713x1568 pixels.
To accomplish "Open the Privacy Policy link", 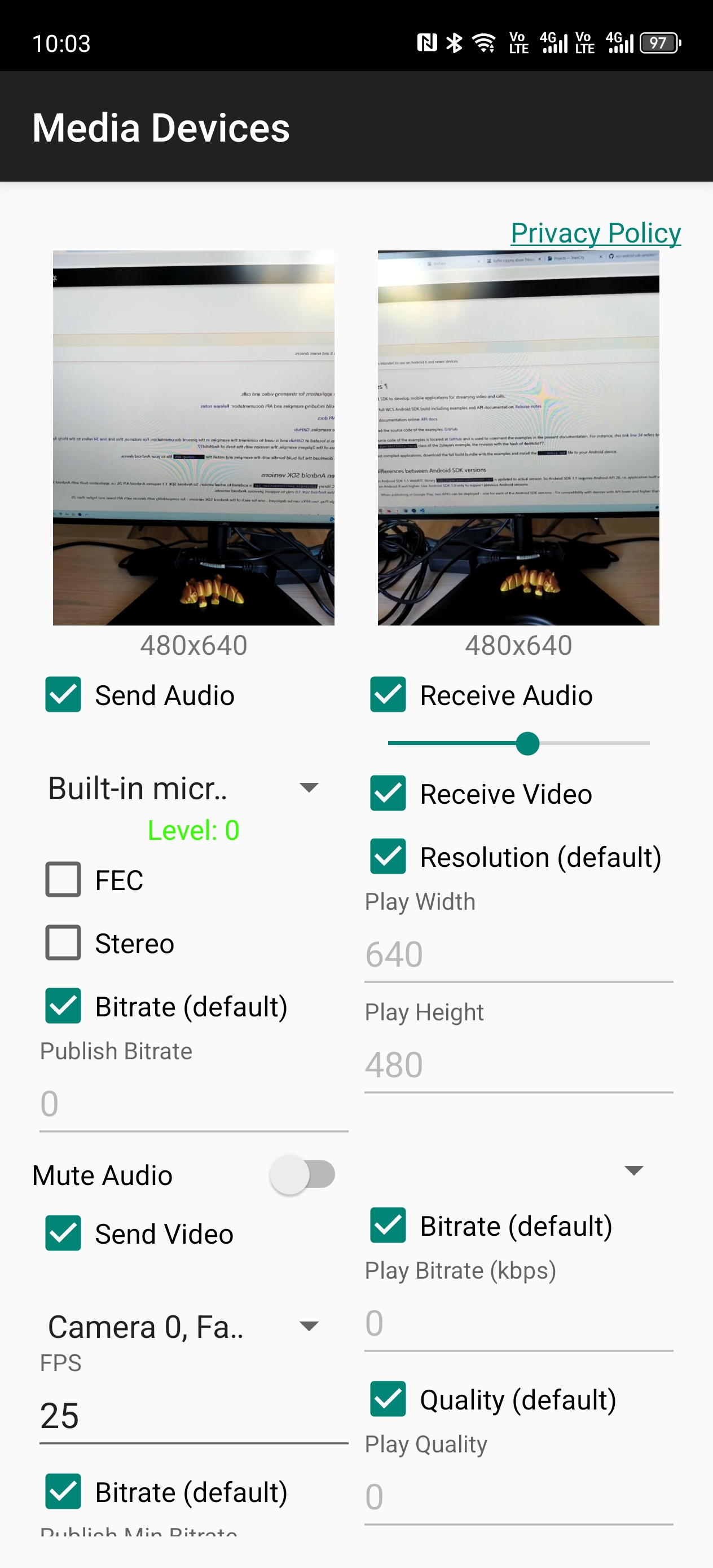I will (595, 233).
